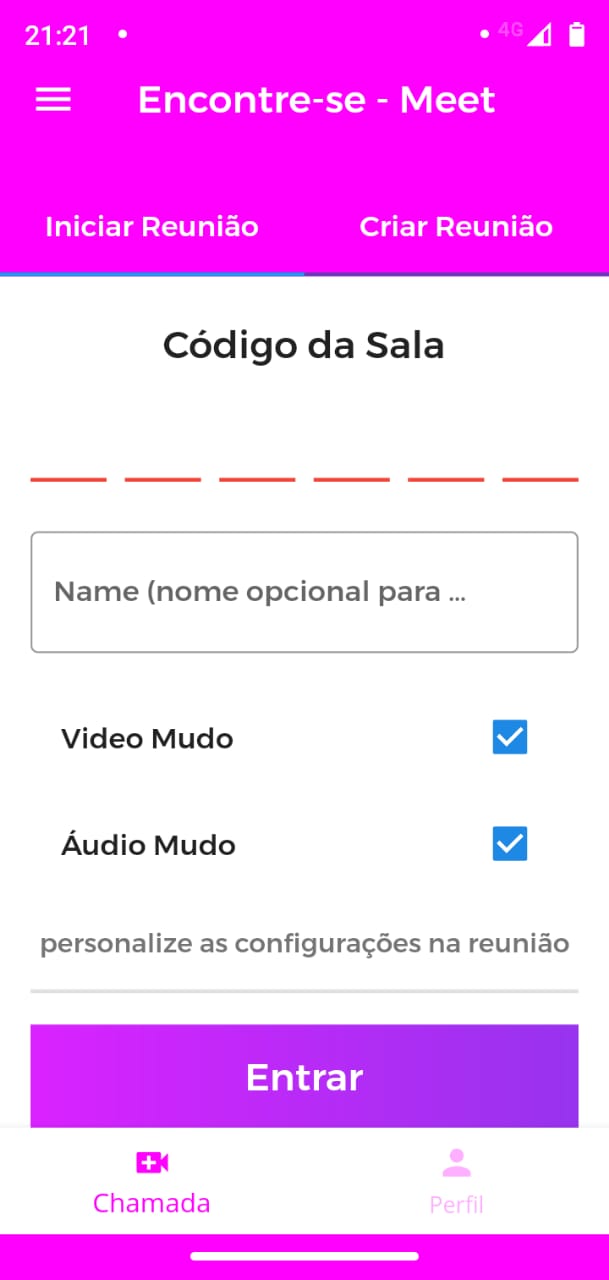Screen dimensions: 609x1280
Task: Focus the Name input field
Action: coord(304,592)
